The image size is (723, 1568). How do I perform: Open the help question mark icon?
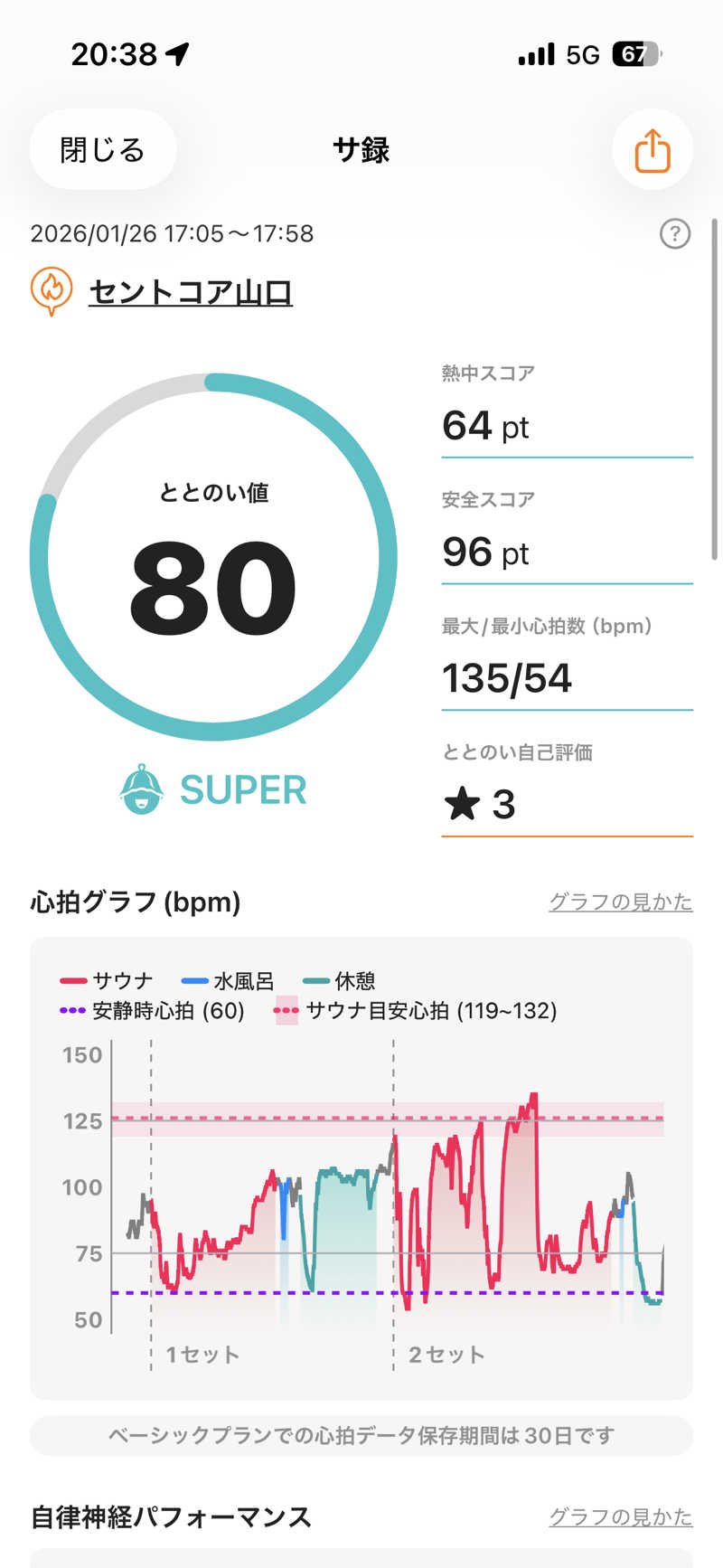pyautogui.click(x=675, y=234)
